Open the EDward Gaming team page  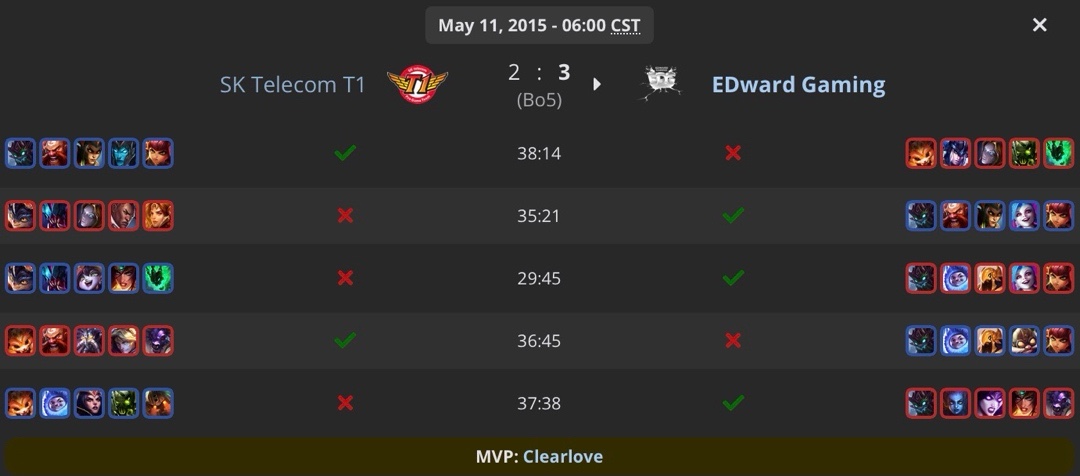pos(798,84)
